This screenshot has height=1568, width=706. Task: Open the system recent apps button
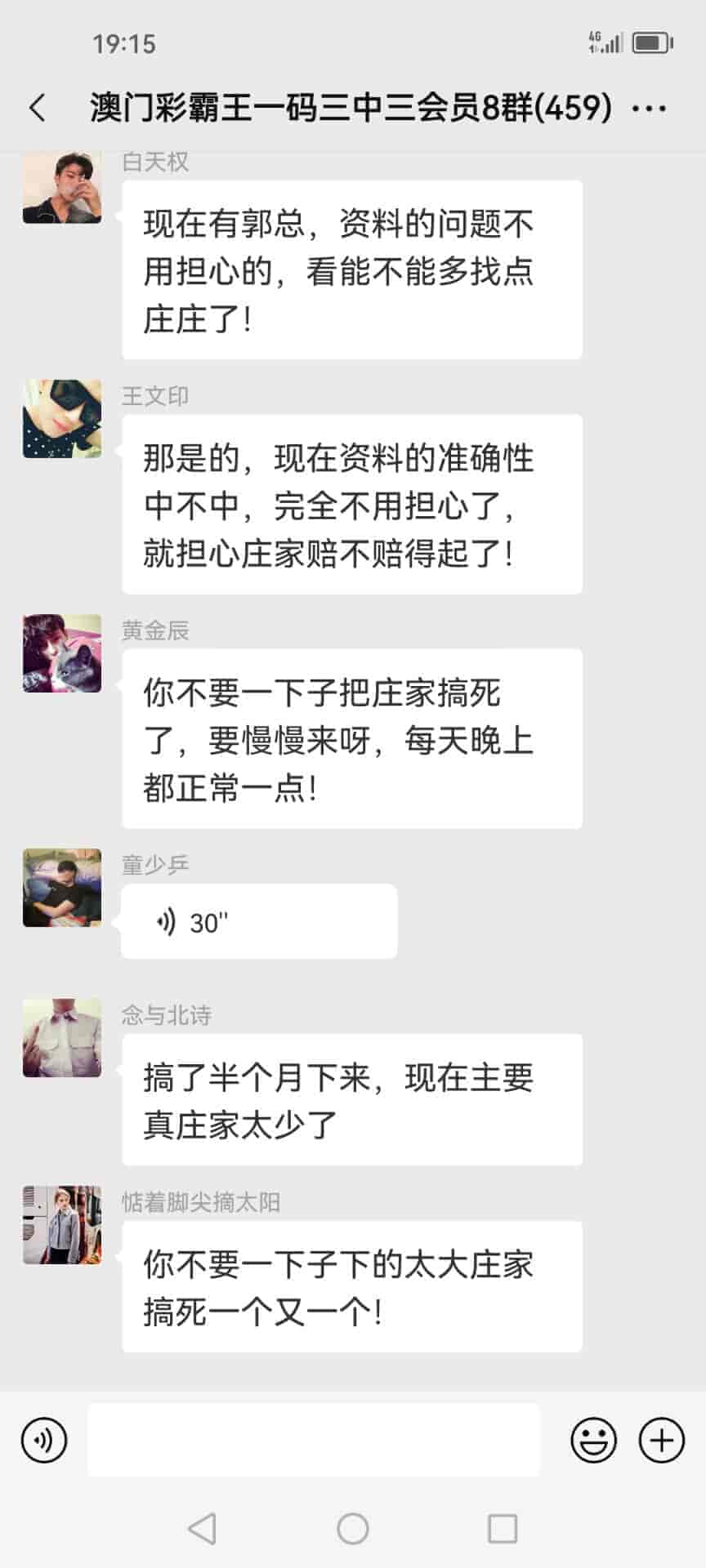[502, 1528]
